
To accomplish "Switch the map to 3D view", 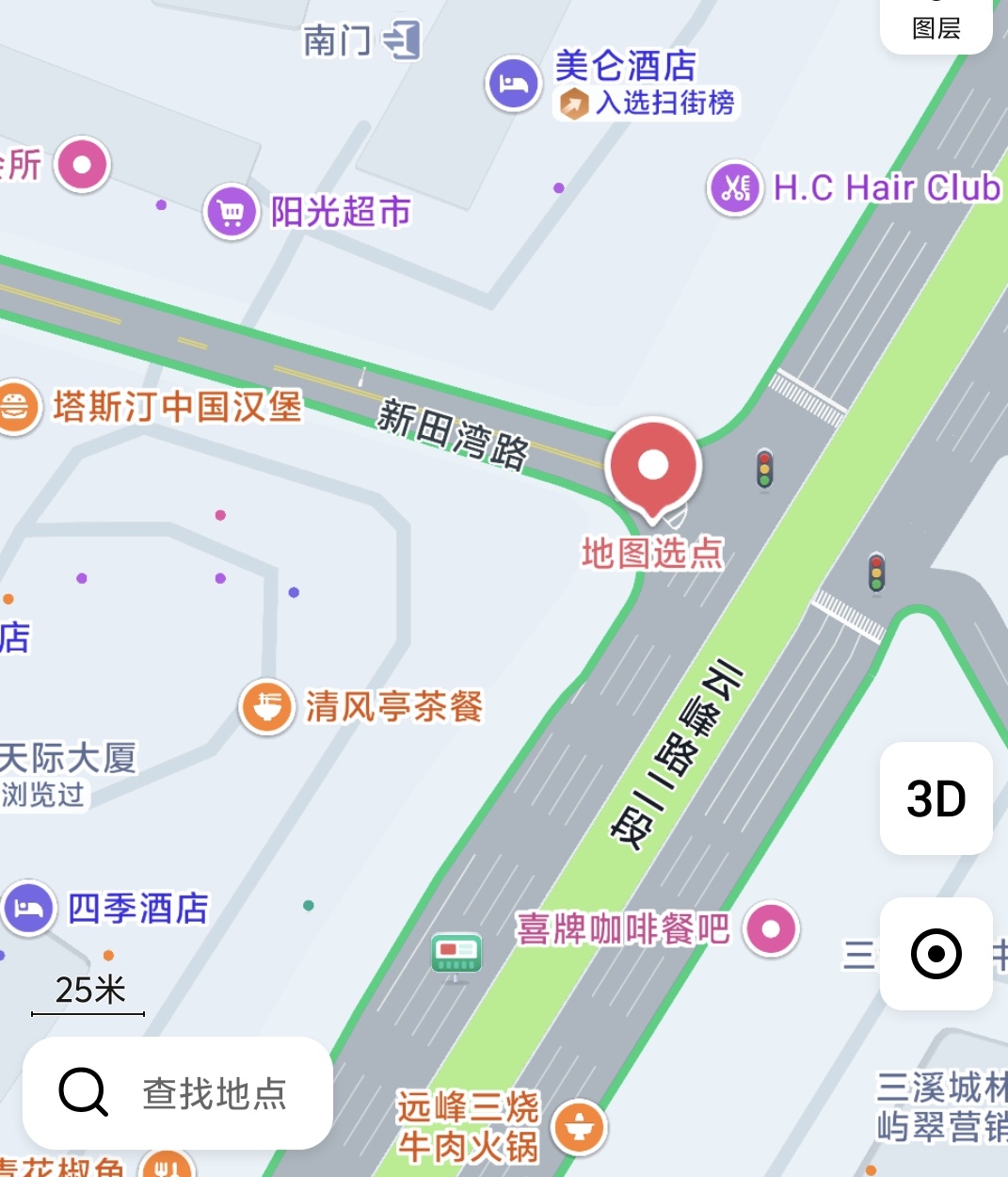I will (x=936, y=798).
